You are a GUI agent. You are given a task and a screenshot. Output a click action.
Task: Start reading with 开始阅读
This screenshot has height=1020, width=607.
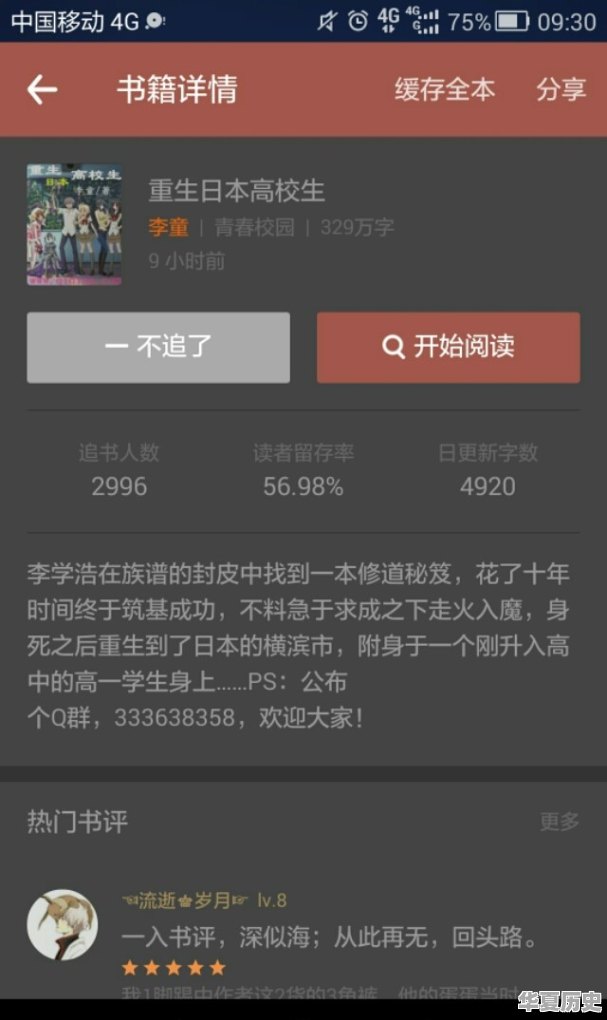[x=448, y=347]
